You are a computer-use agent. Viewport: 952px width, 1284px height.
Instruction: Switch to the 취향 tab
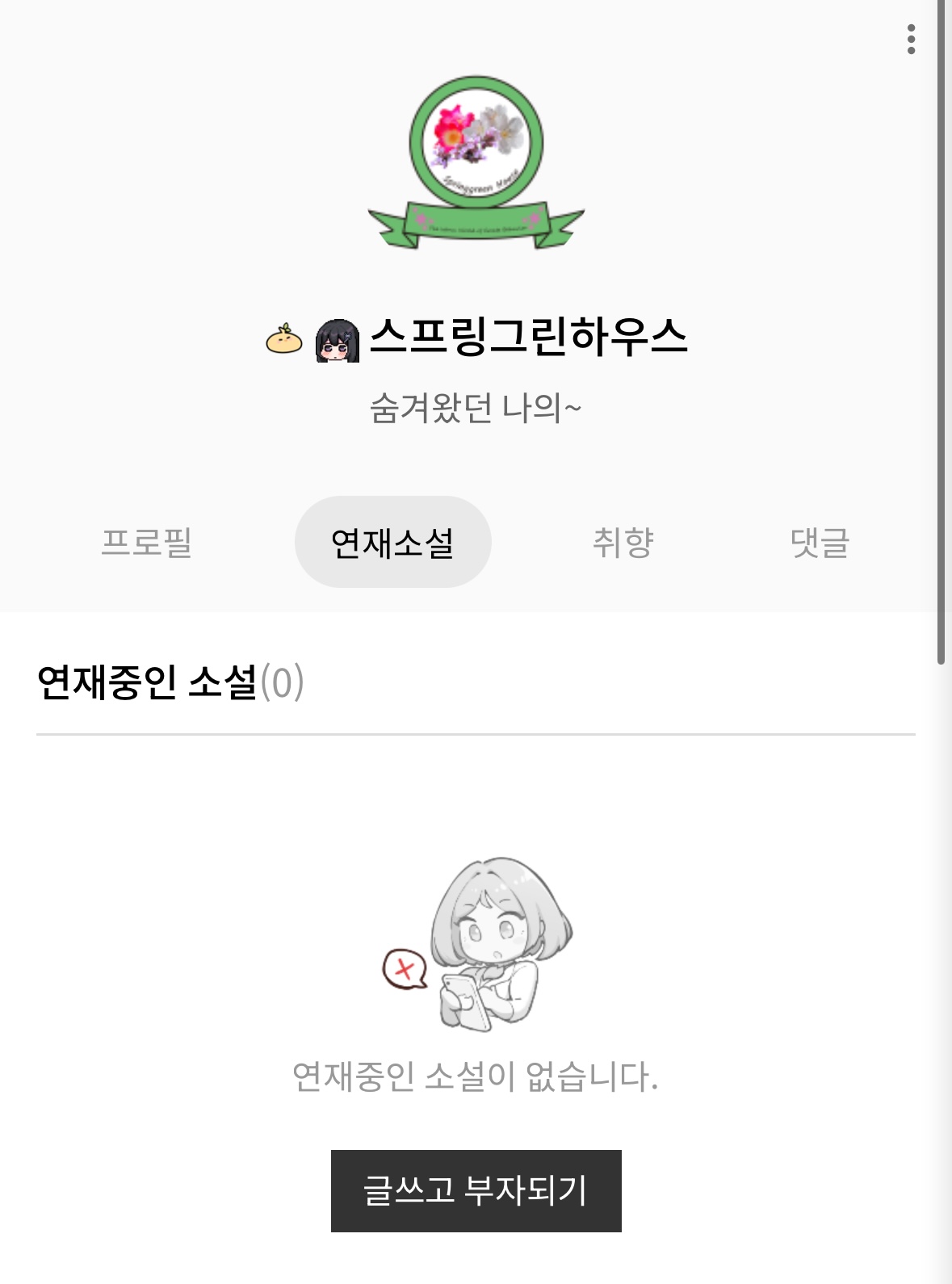623,542
